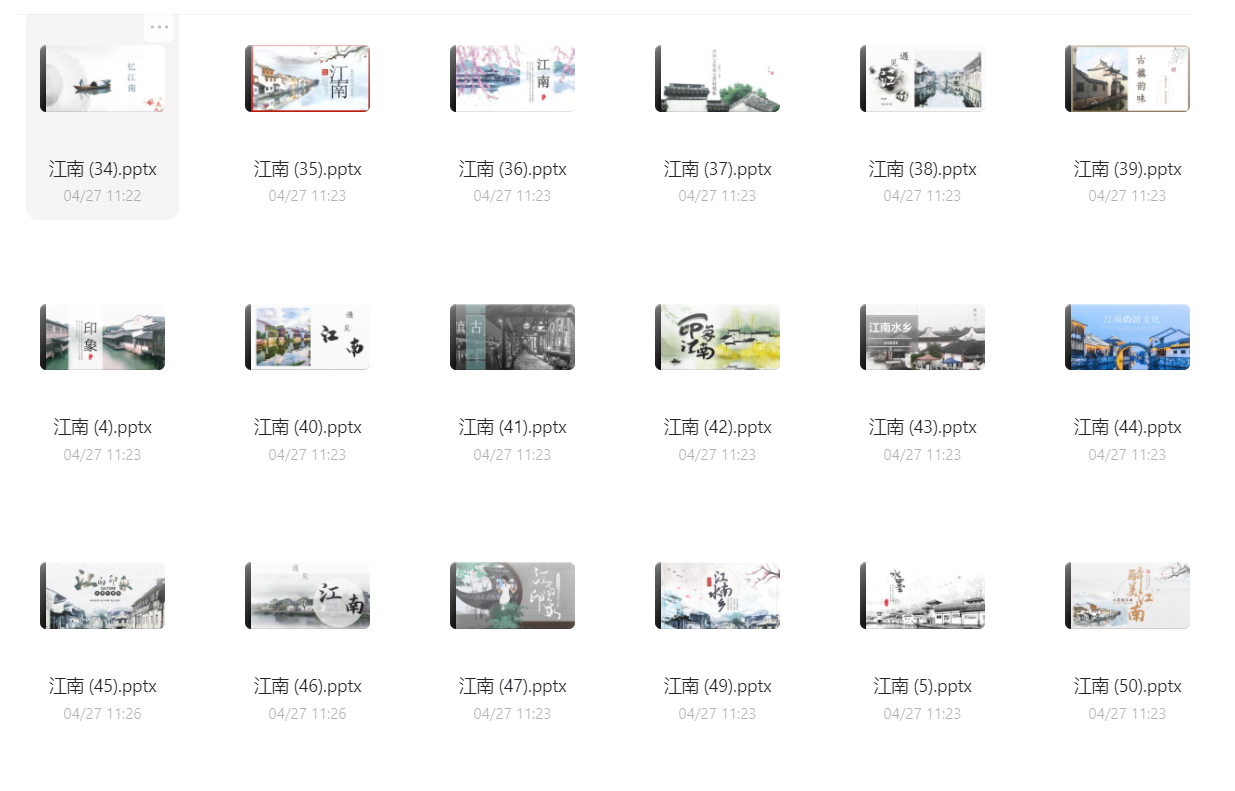Open the file 江南 (36).pptx
Viewport: 1235px width, 791px height.
tap(513, 79)
